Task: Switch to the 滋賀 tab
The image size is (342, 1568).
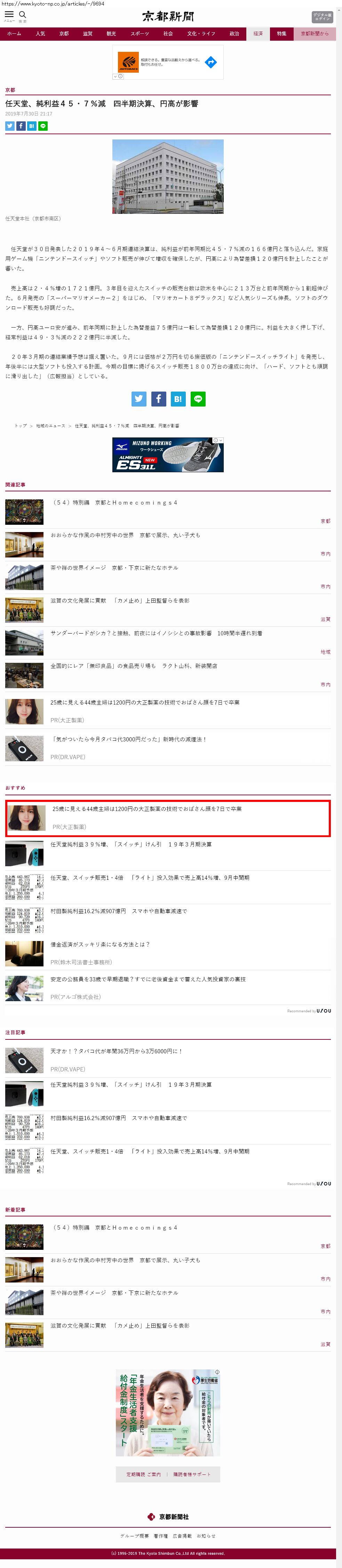Action: 88,34
